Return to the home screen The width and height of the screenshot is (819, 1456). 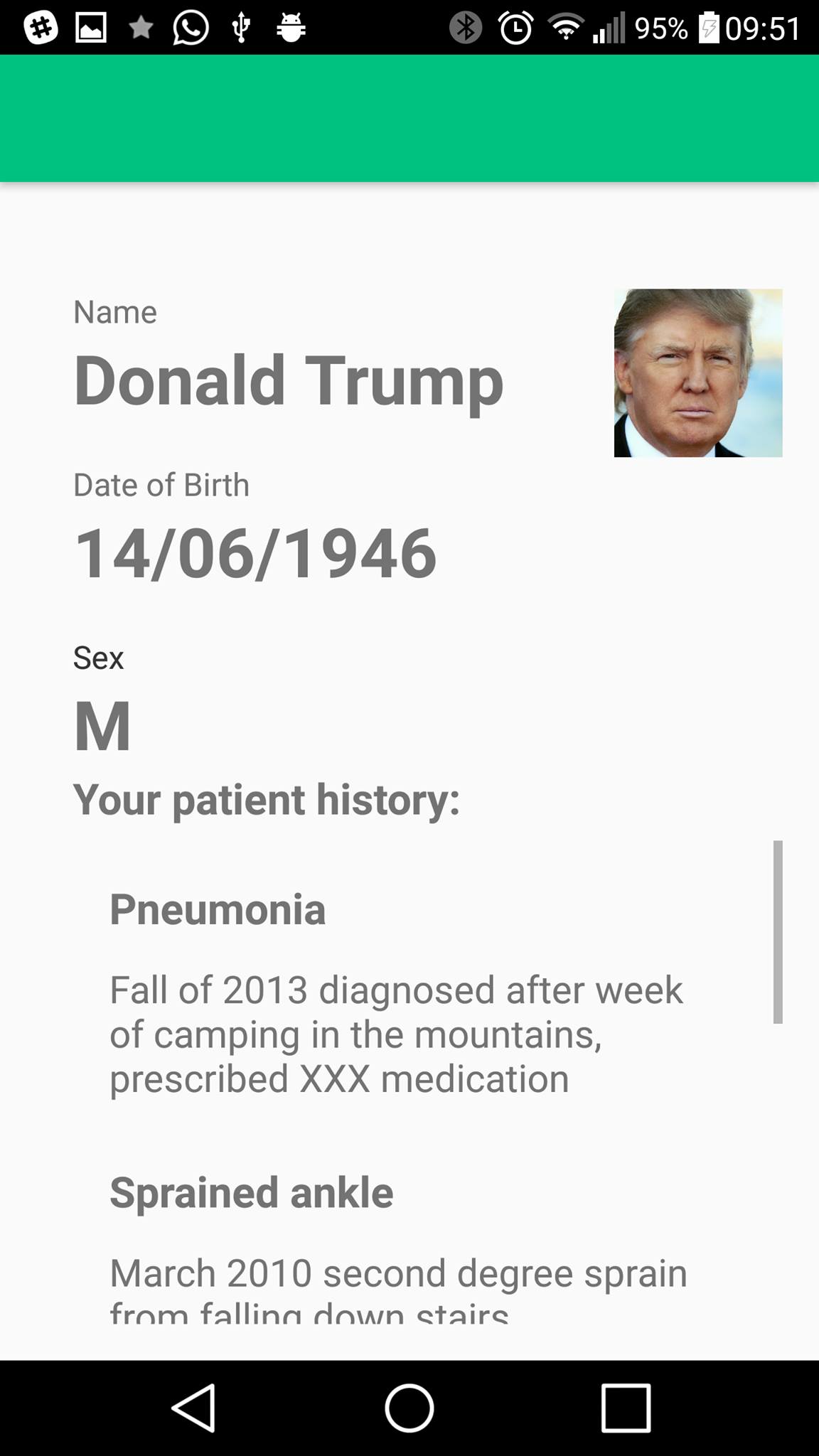pyautogui.click(x=409, y=1408)
